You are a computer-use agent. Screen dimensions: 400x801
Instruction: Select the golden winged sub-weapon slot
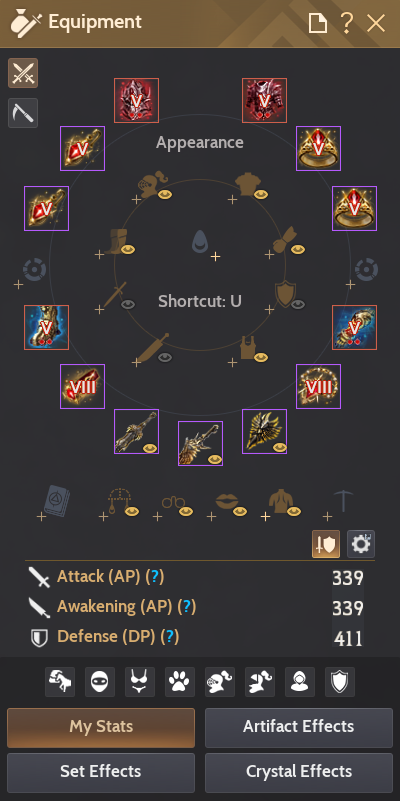coord(264,432)
